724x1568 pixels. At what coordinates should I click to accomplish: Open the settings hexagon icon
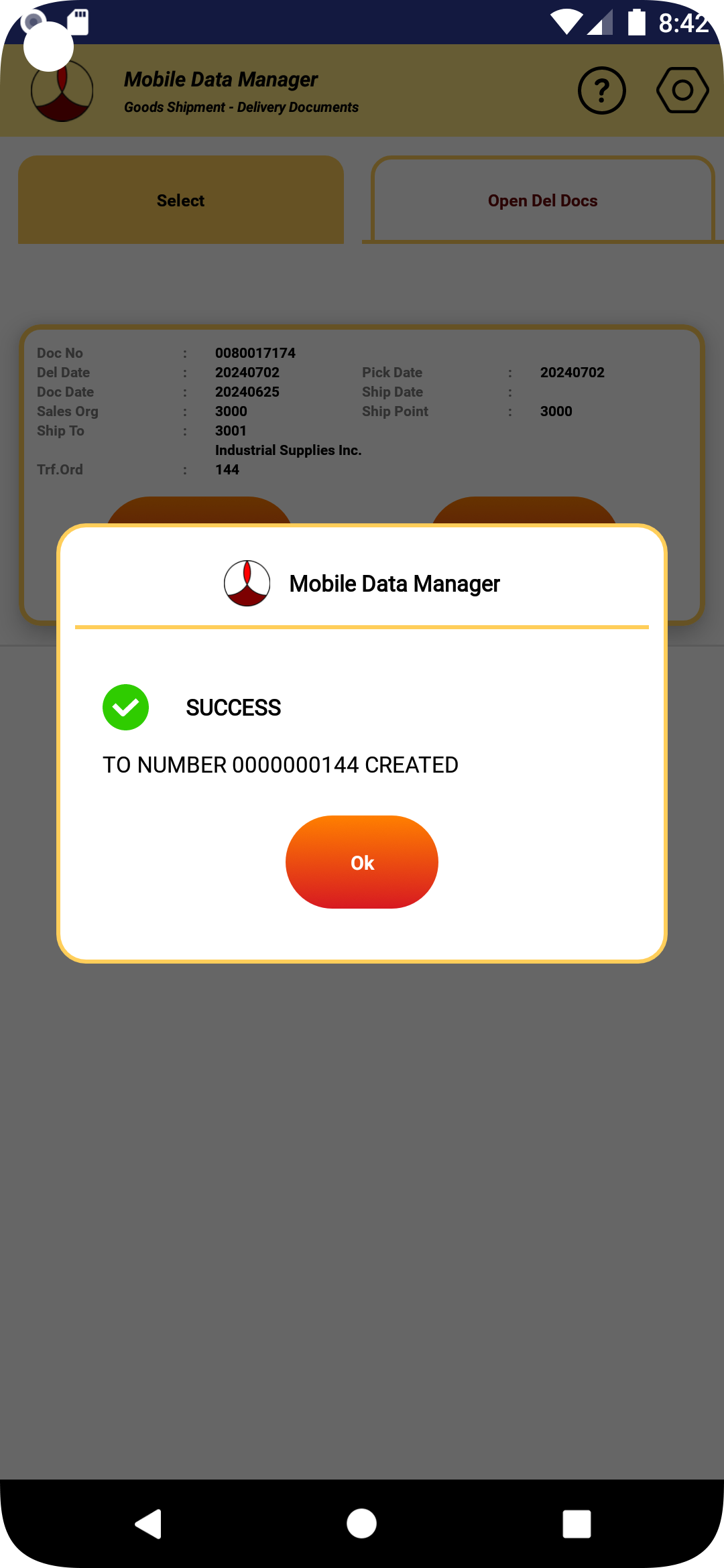[x=682, y=90]
